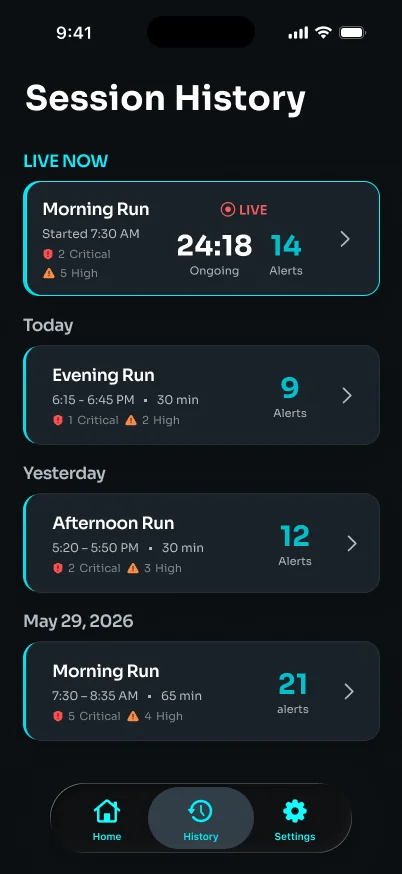Open the live Morning Run session card
This screenshot has height=874, width=402.
201,239
